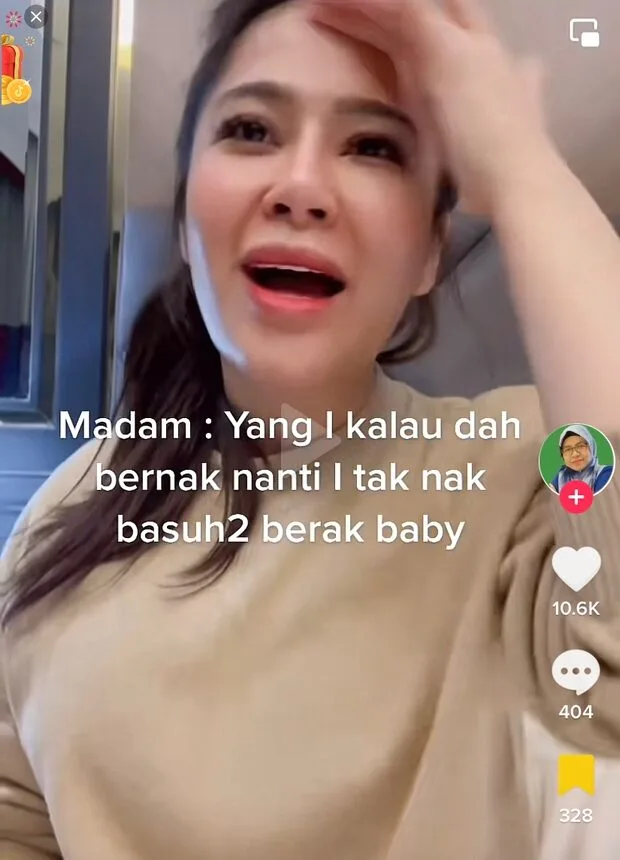Open the comments section with 404 comments
620x860 pixels.
576,673
